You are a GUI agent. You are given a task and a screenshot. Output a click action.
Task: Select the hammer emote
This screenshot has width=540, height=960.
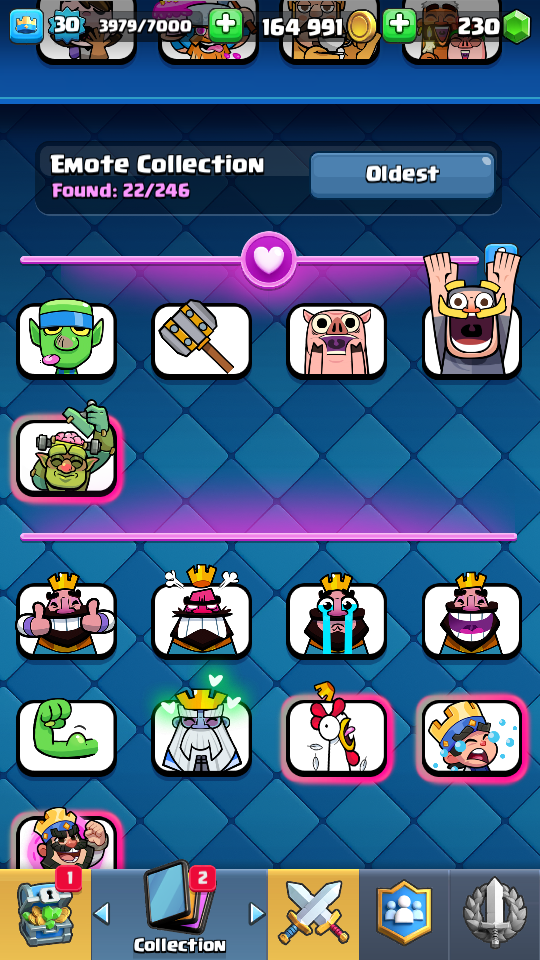(201, 340)
